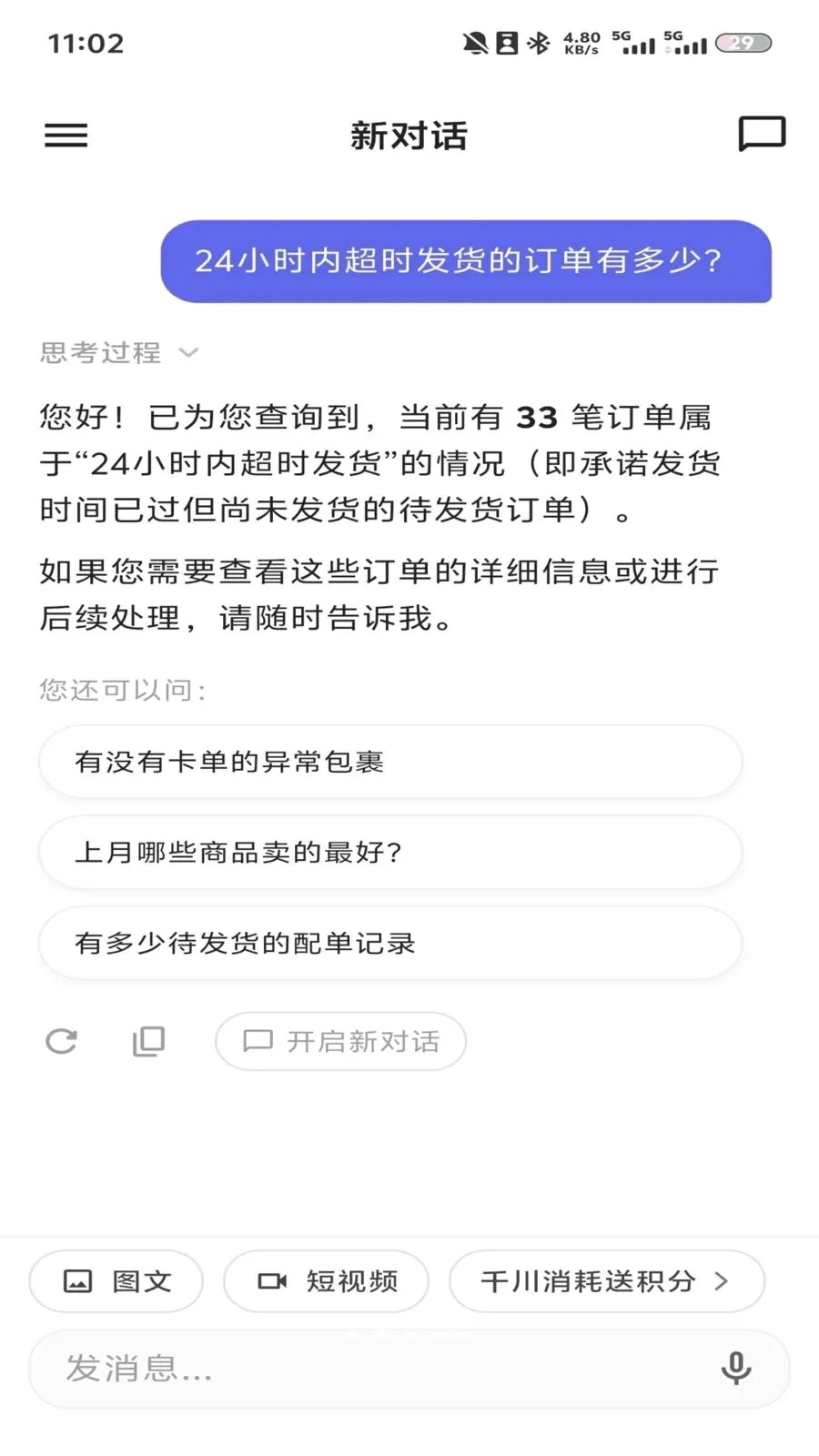This screenshot has width=819, height=1456.
Task: Start voice input with microphone
Action: [x=736, y=1368]
